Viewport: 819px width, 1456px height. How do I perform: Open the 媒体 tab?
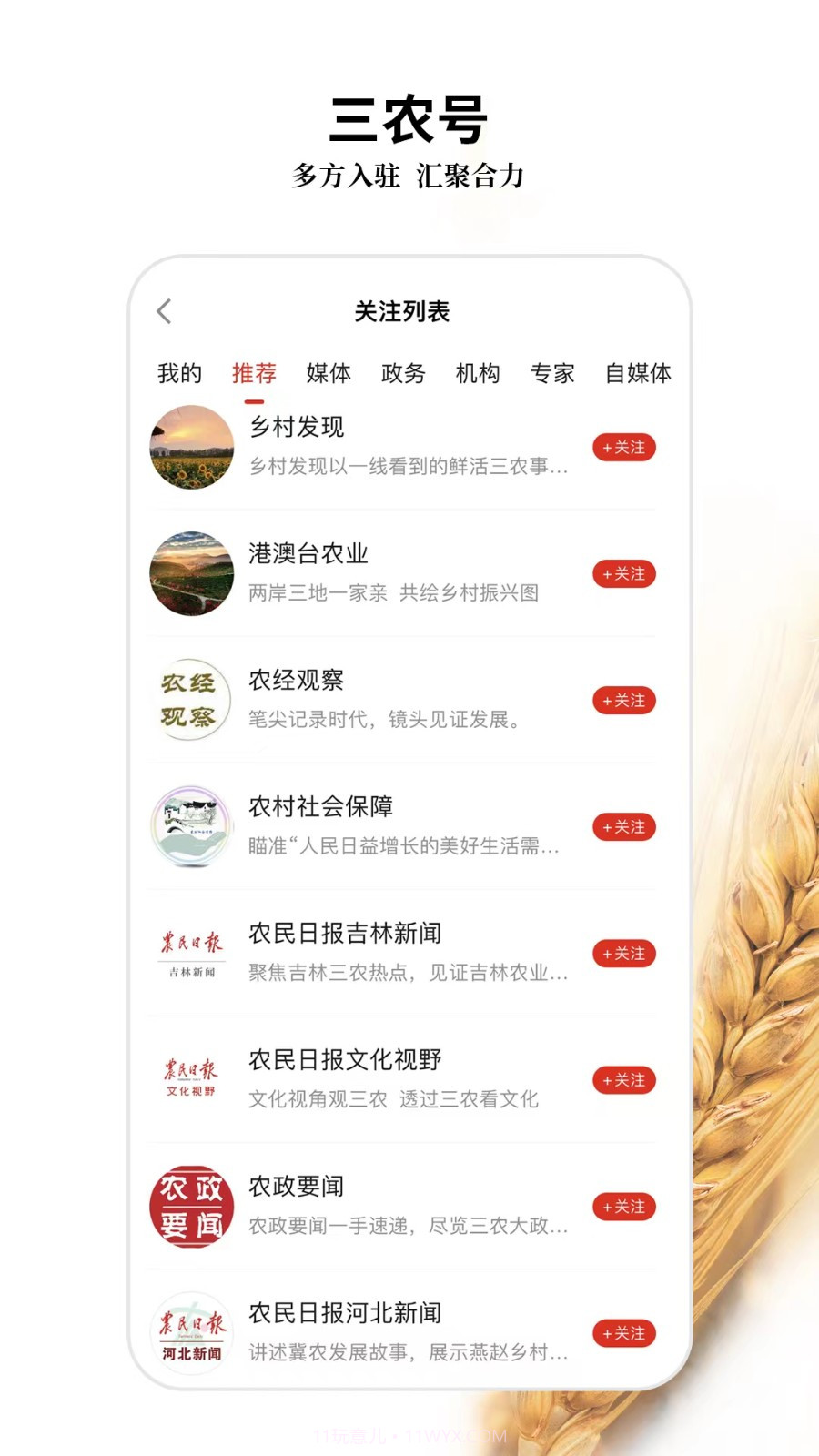(329, 373)
